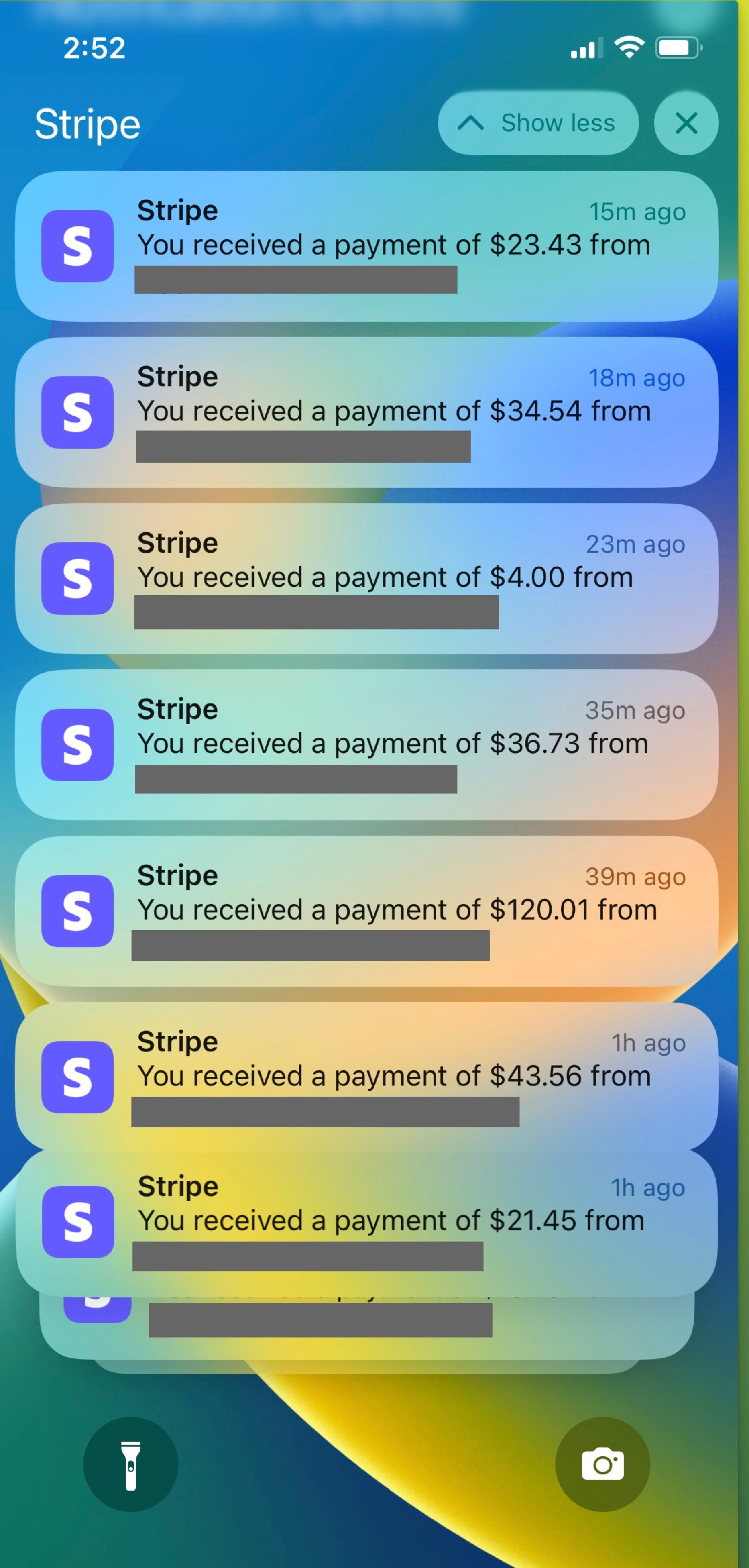Collapse the stack with Show less

[538, 123]
